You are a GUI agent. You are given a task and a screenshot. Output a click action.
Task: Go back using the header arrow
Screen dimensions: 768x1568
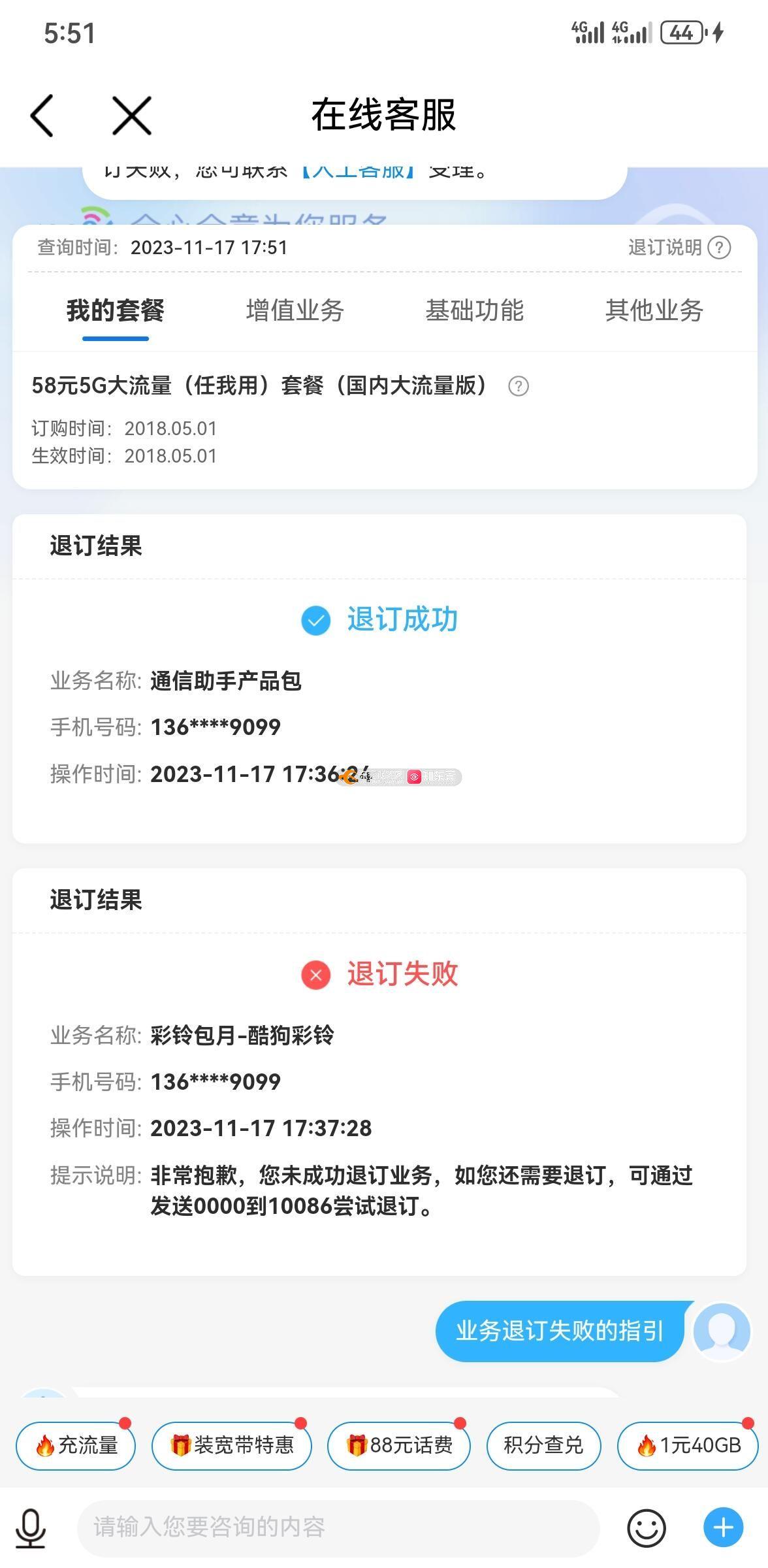click(x=42, y=116)
